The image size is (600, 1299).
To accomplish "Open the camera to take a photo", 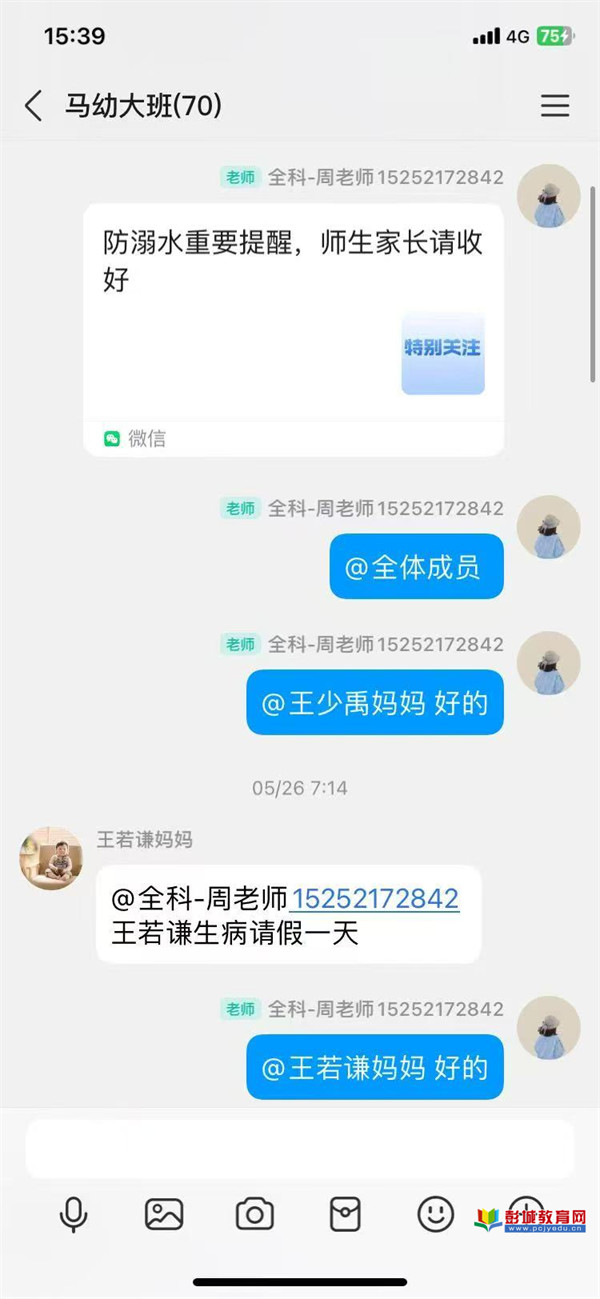I will 255,1214.
